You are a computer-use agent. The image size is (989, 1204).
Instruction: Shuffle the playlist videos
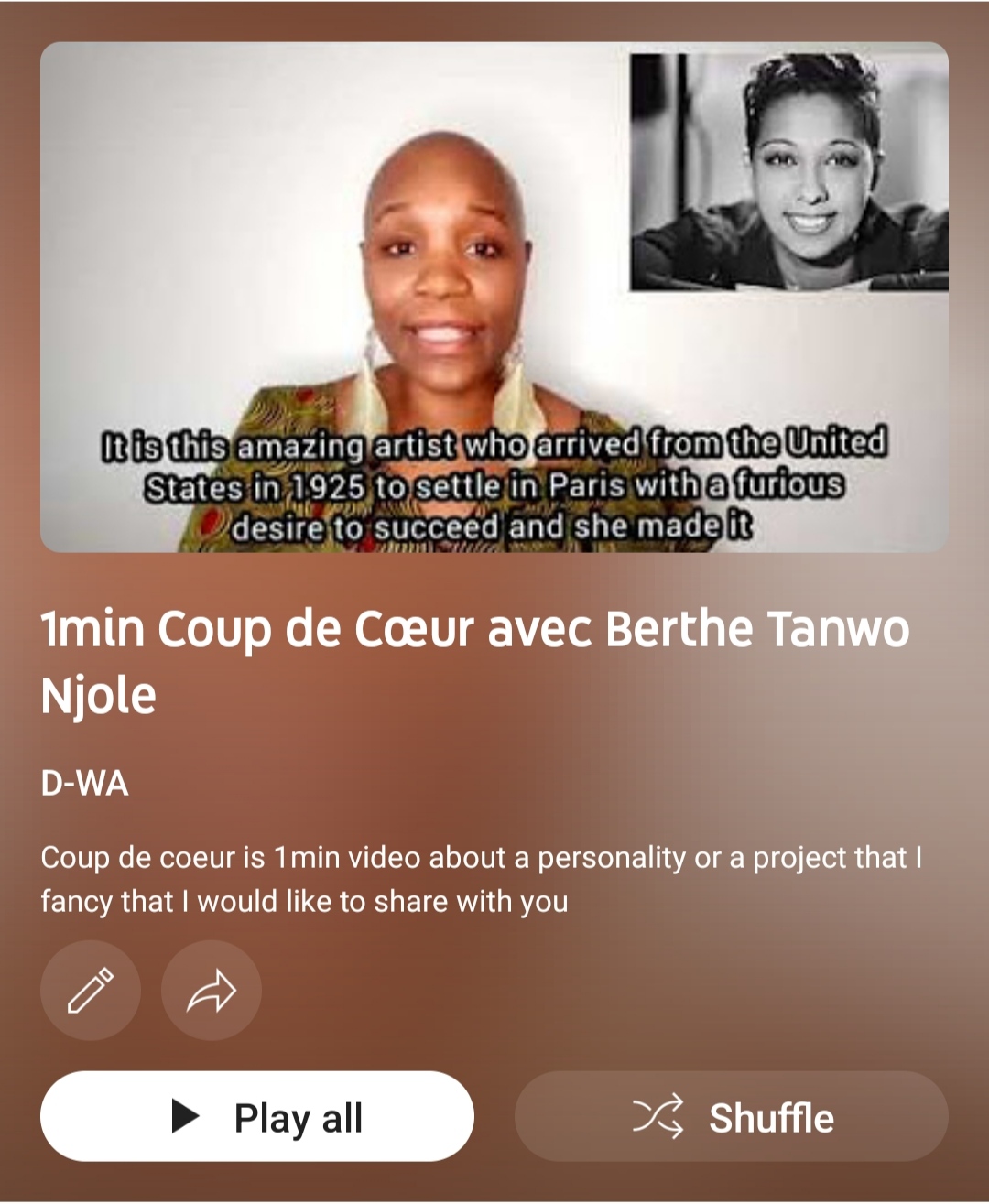point(731,1117)
